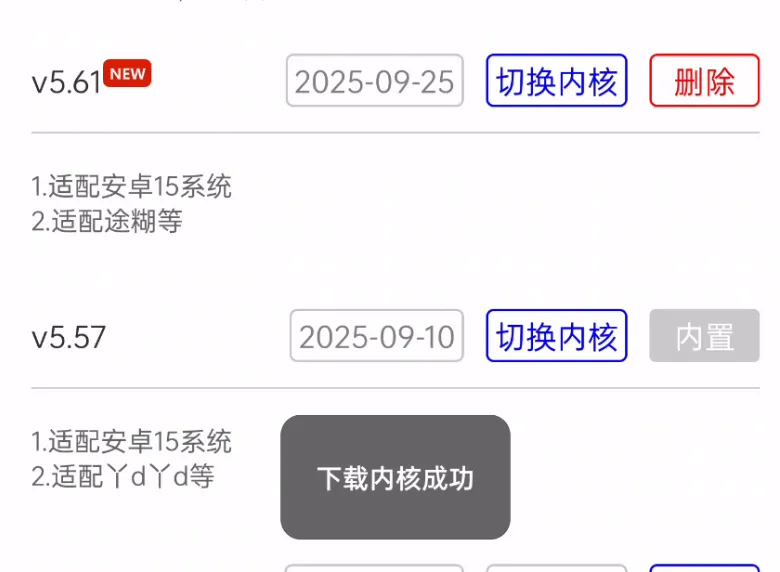Tap the 2025-09-25 date box

375,81
